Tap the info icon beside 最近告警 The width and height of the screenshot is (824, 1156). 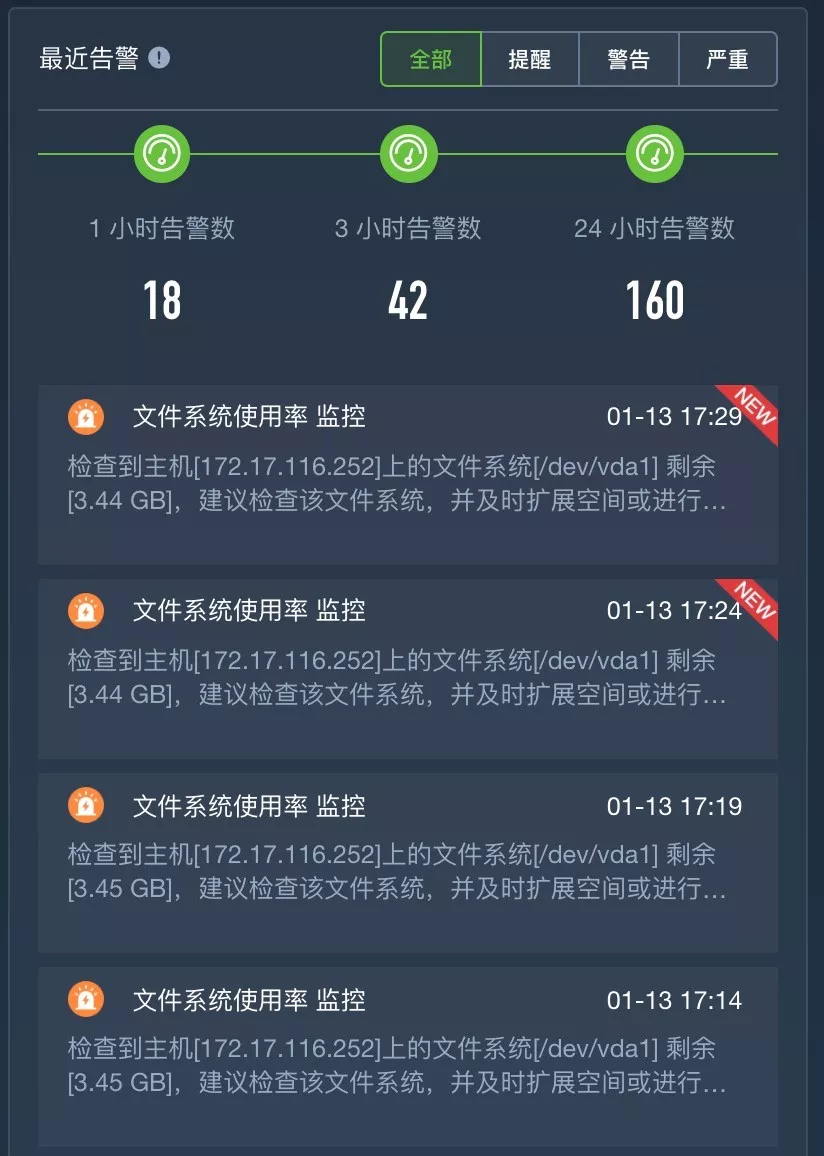click(159, 58)
